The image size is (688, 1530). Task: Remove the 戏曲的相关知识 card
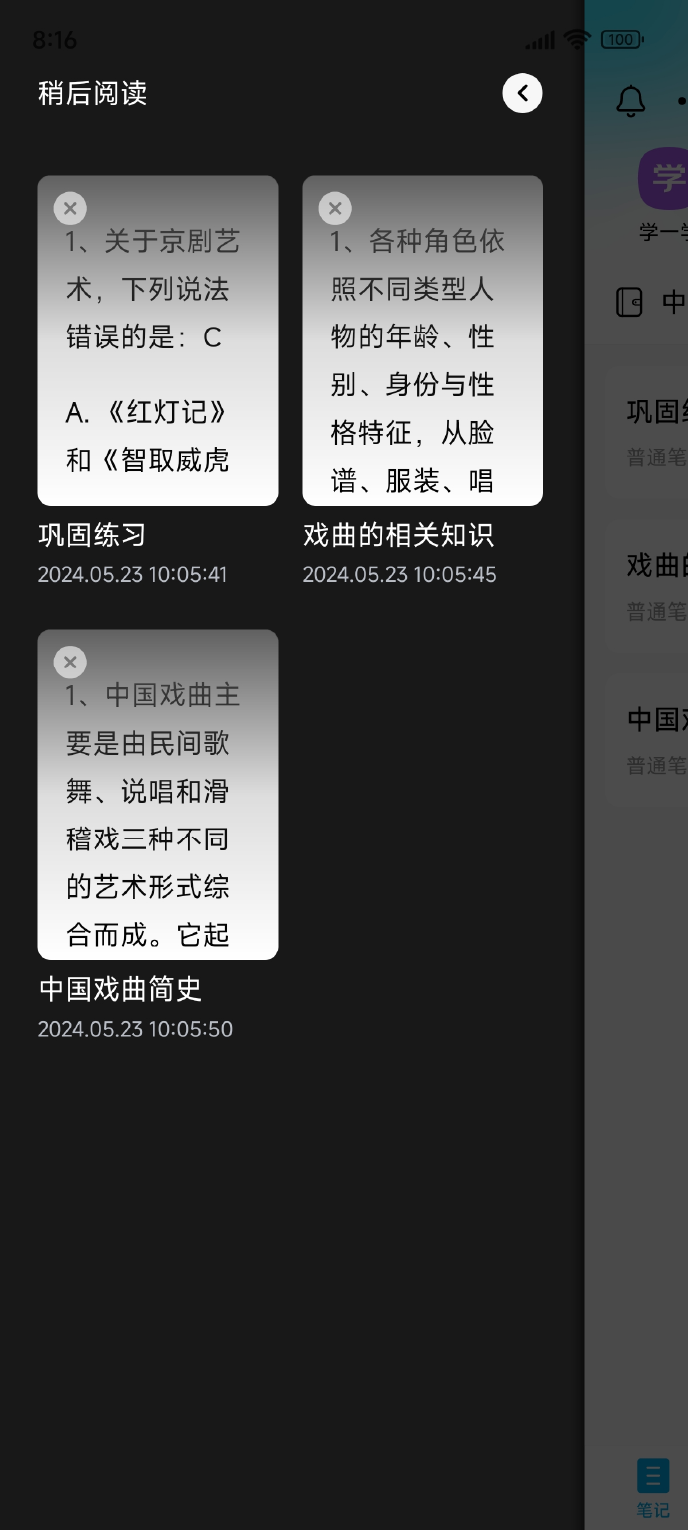335,208
